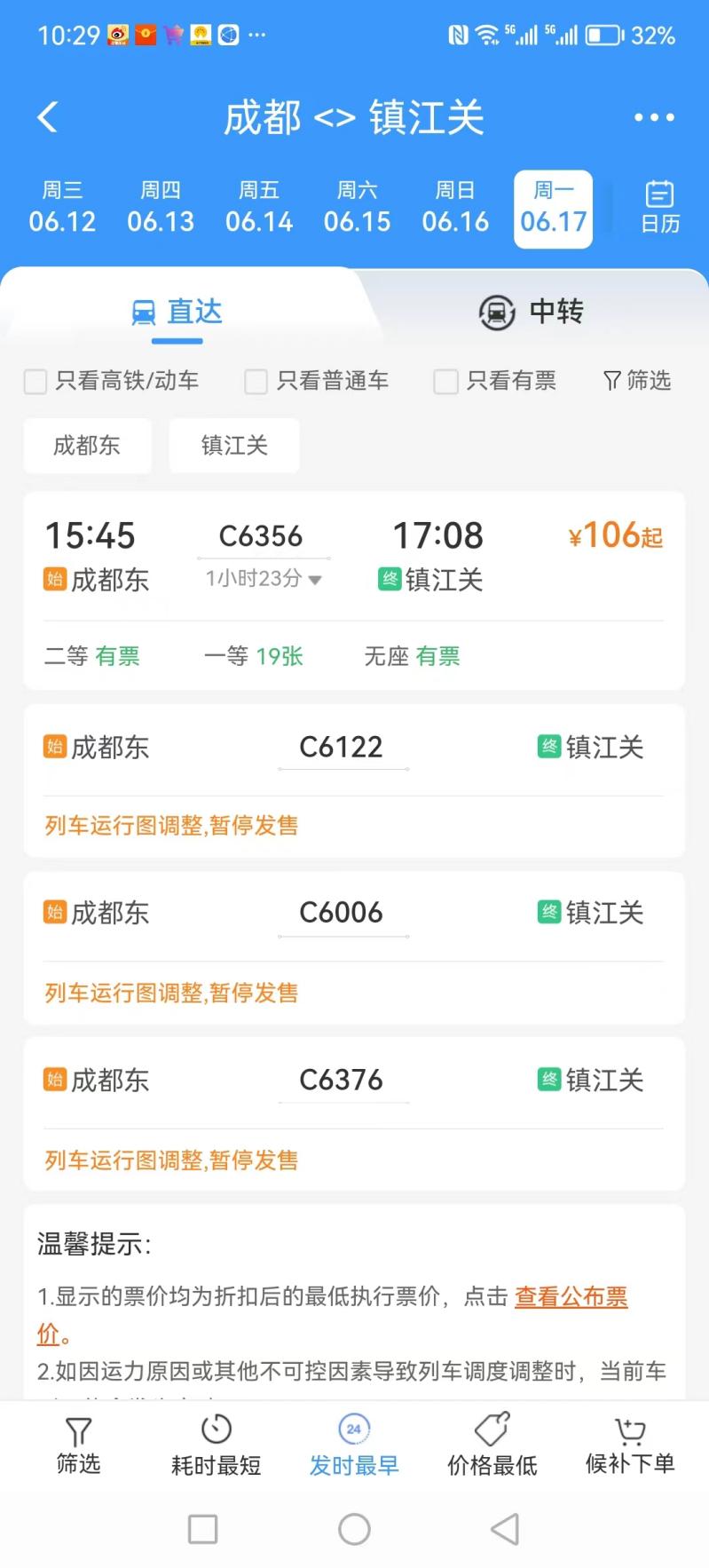Viewport: 709px width, 1568px height.
Task: Open 筛选 filter next to checkboxes
Action: point(636,381)
